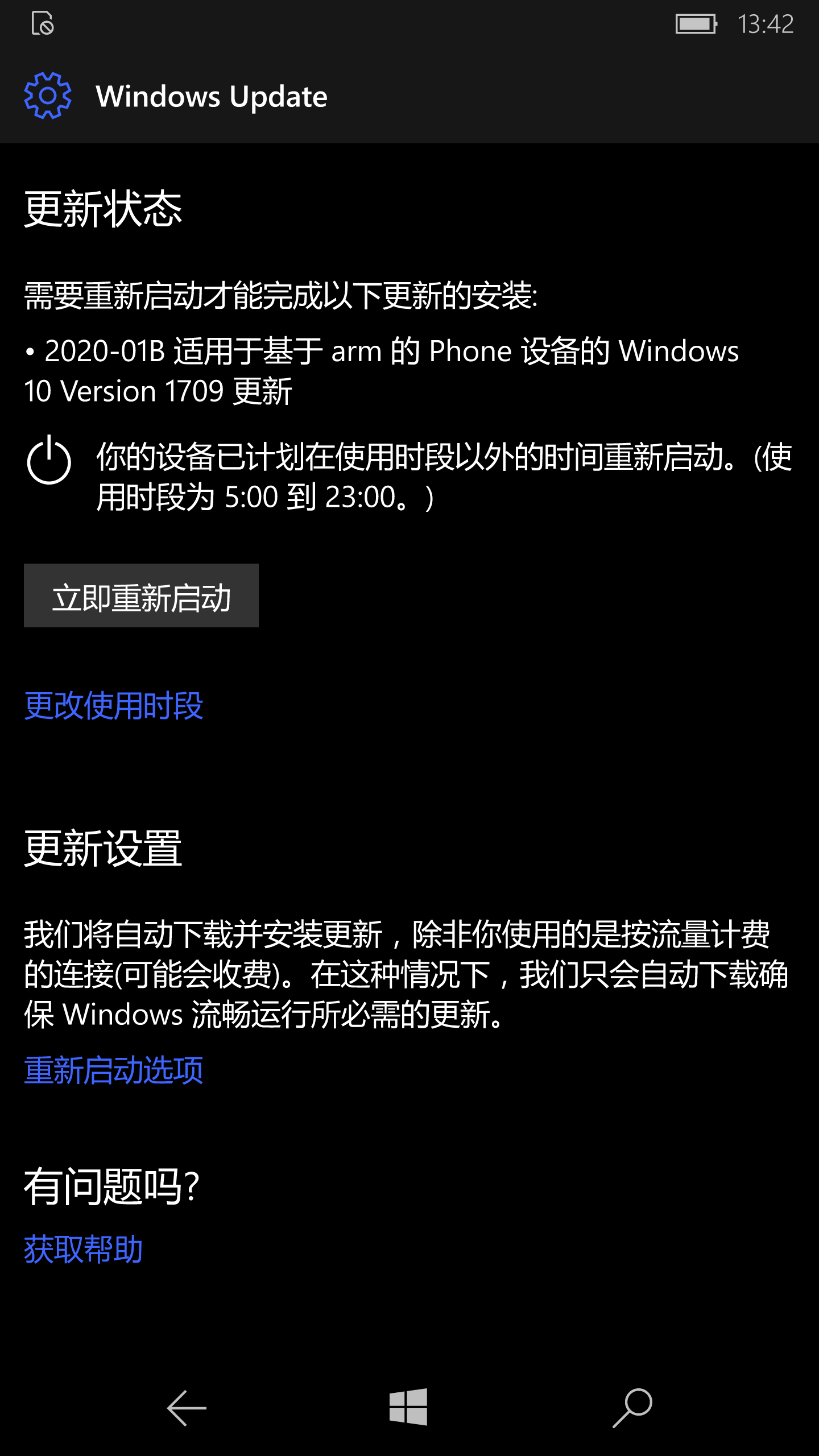819x1456 pixels.
Task: Open the 更改使用时段 link
Action: [x=114, y=706]
